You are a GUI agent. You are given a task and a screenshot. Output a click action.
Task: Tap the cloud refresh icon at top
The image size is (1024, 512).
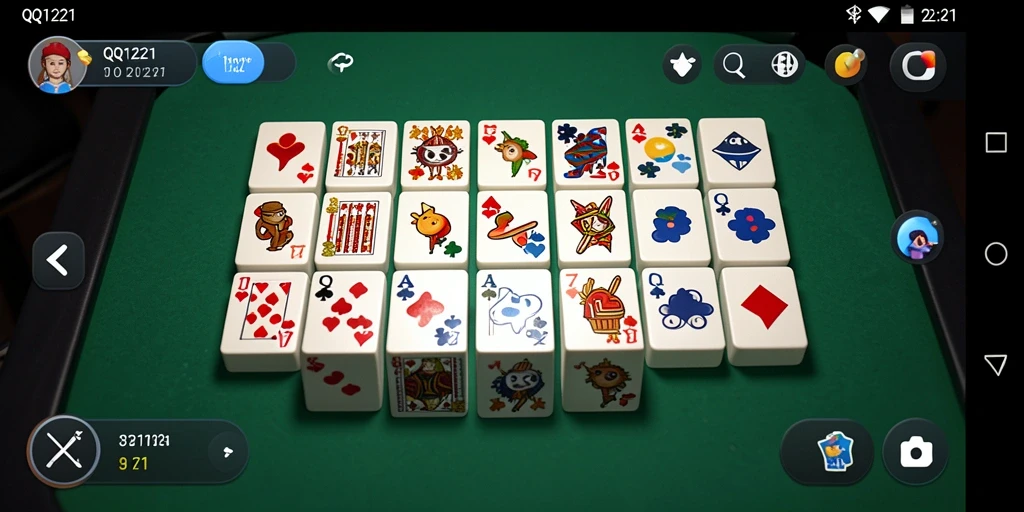(340, 63)
